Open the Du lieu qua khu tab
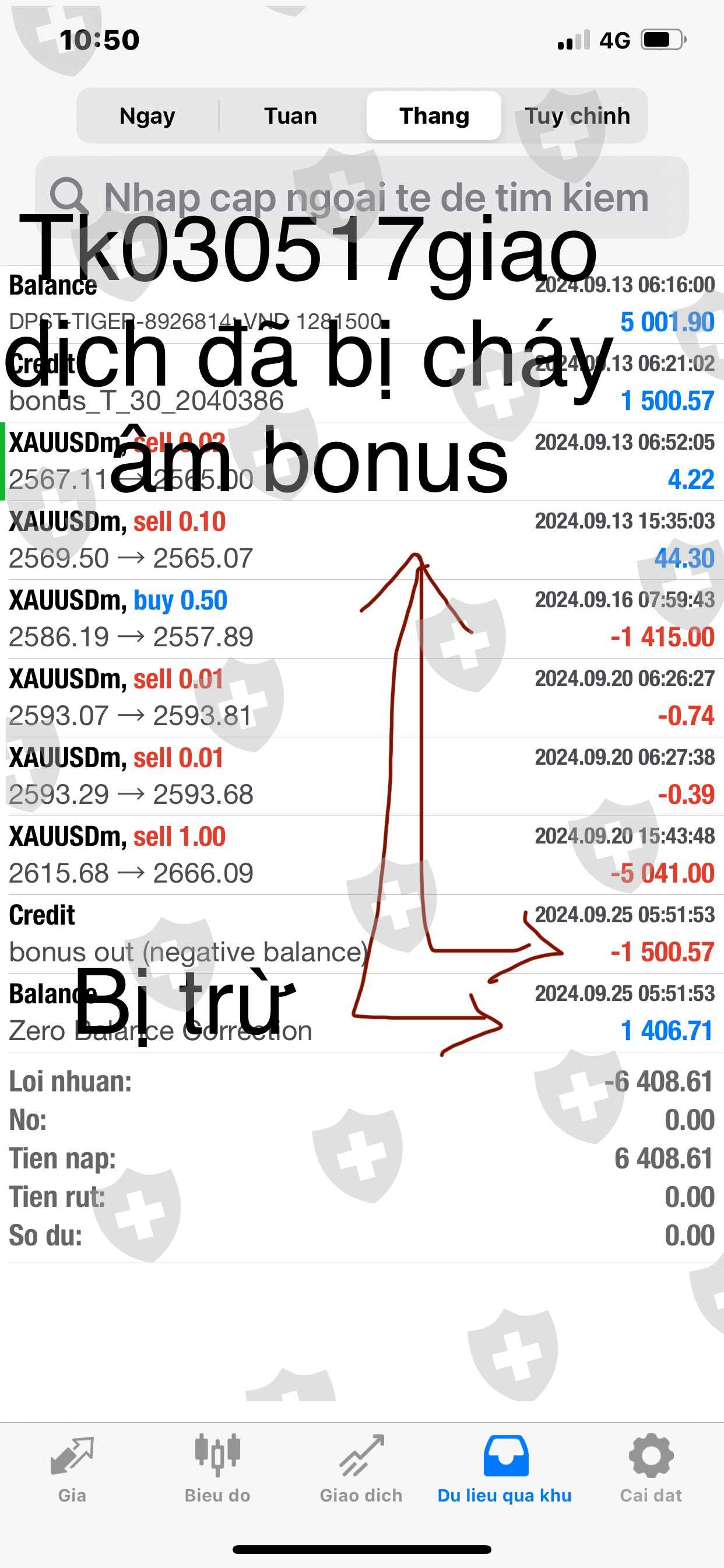This screenshot has width=724, height=1568. coord(505,1469)
